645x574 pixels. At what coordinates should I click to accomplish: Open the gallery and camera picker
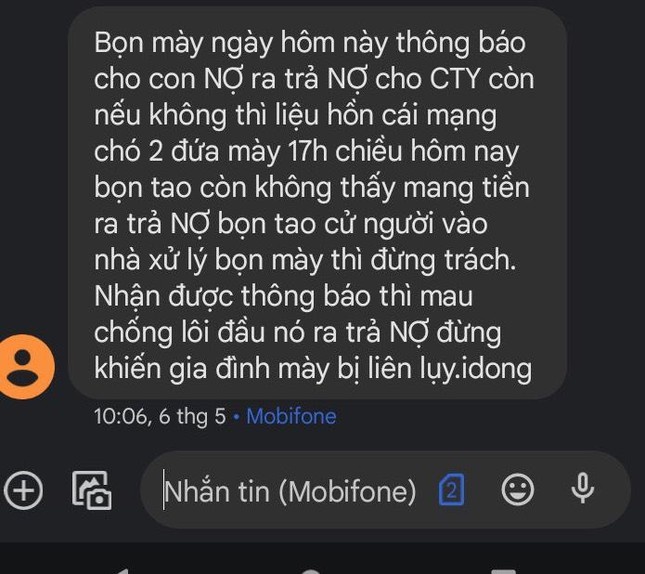click(x=92, y=490)
